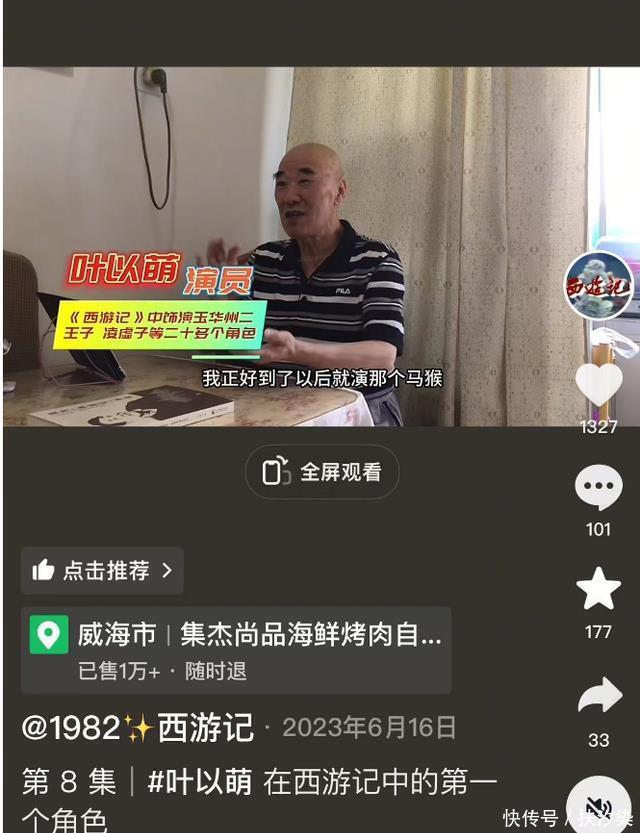Open the #叶以萌 hashtag
The image size is (640, 833).
pyautogui.click(x=200, y=782)
